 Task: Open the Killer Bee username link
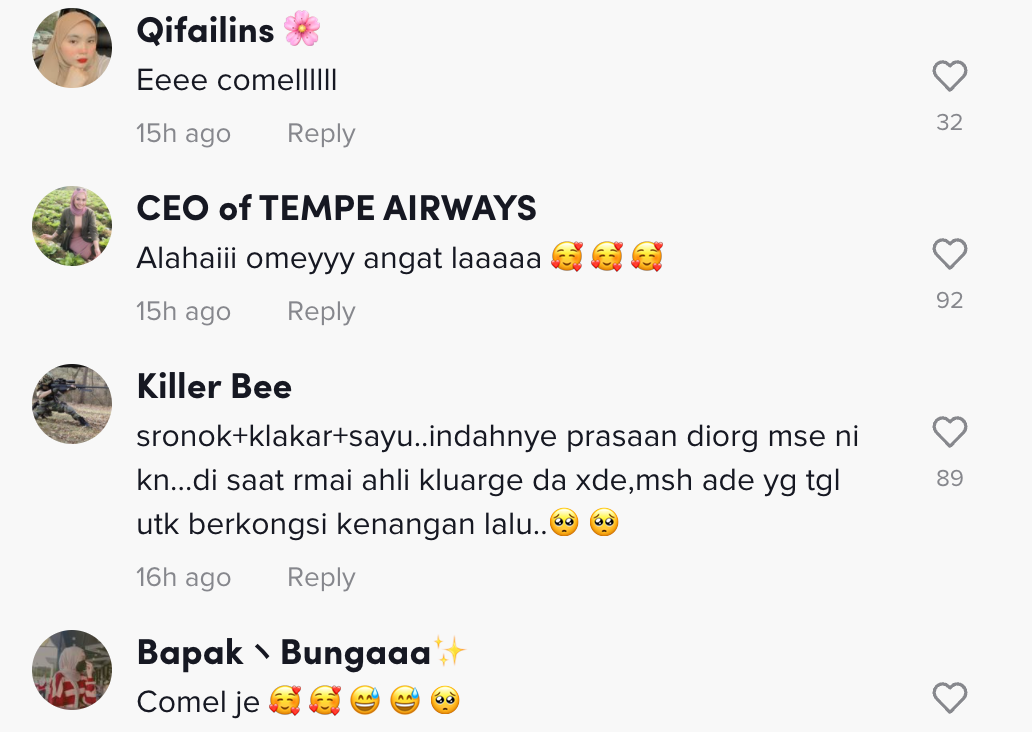(214, 387)
